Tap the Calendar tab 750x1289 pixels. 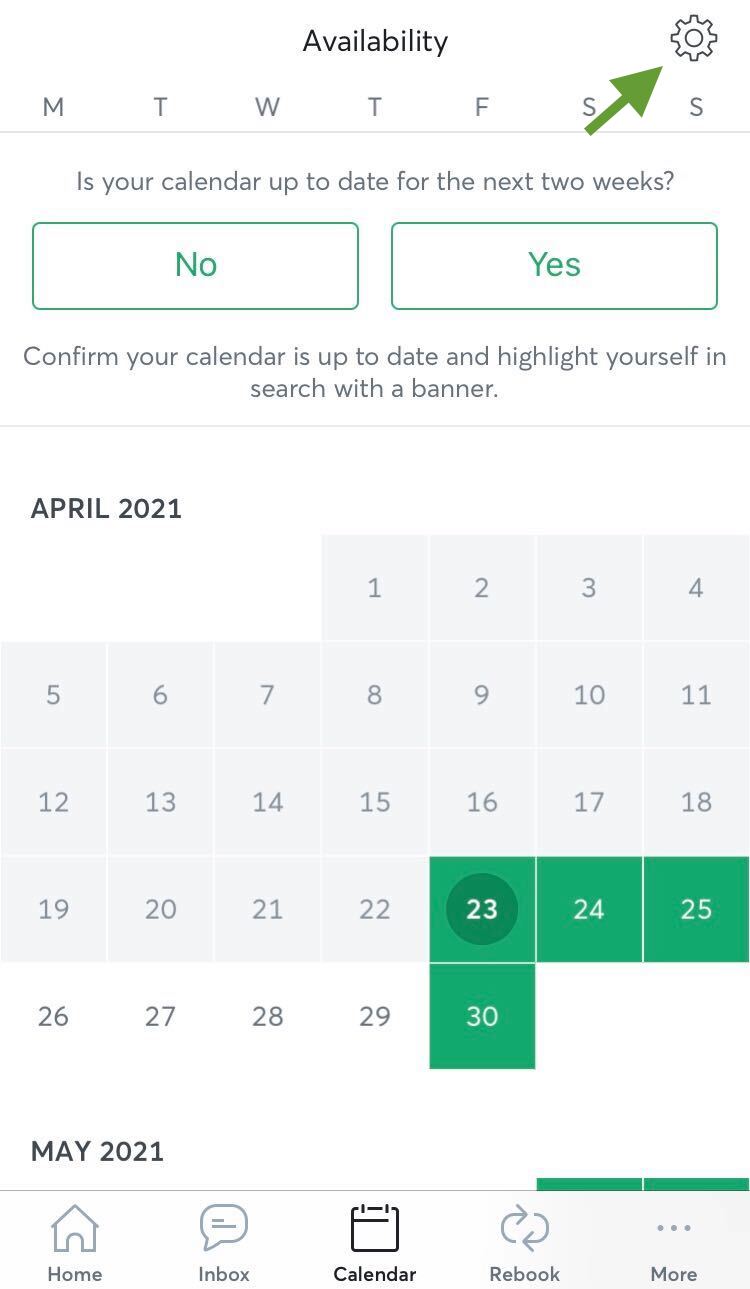[x=374, y=1243]
